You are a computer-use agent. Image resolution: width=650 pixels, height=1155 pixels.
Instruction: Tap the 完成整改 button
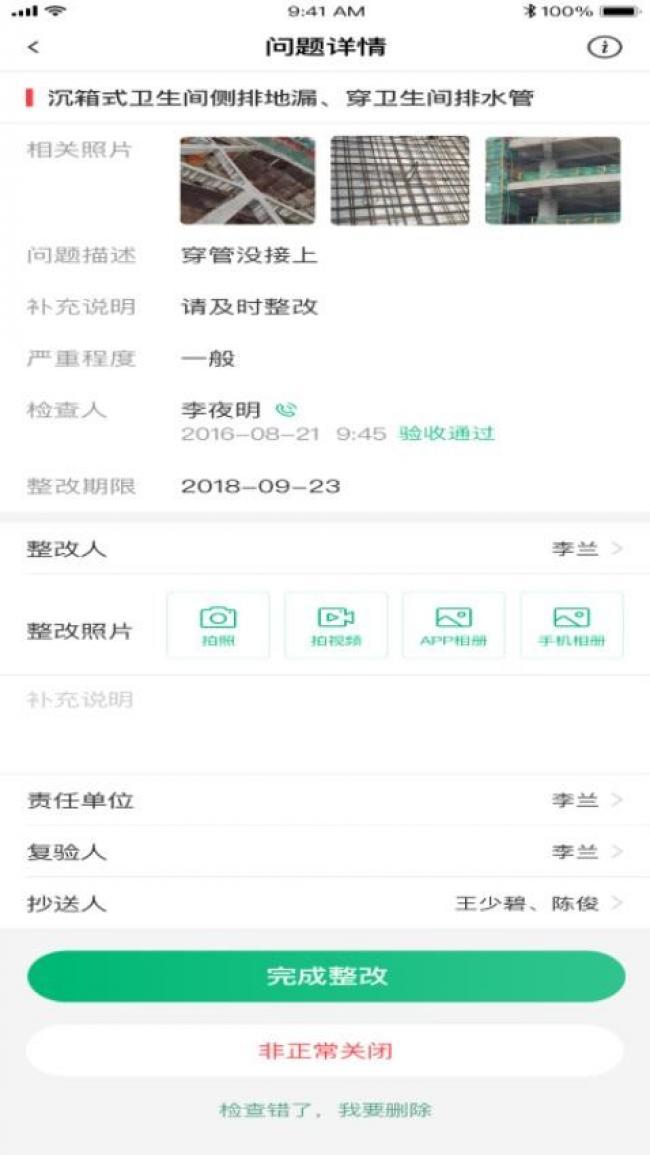pos(326,977)
